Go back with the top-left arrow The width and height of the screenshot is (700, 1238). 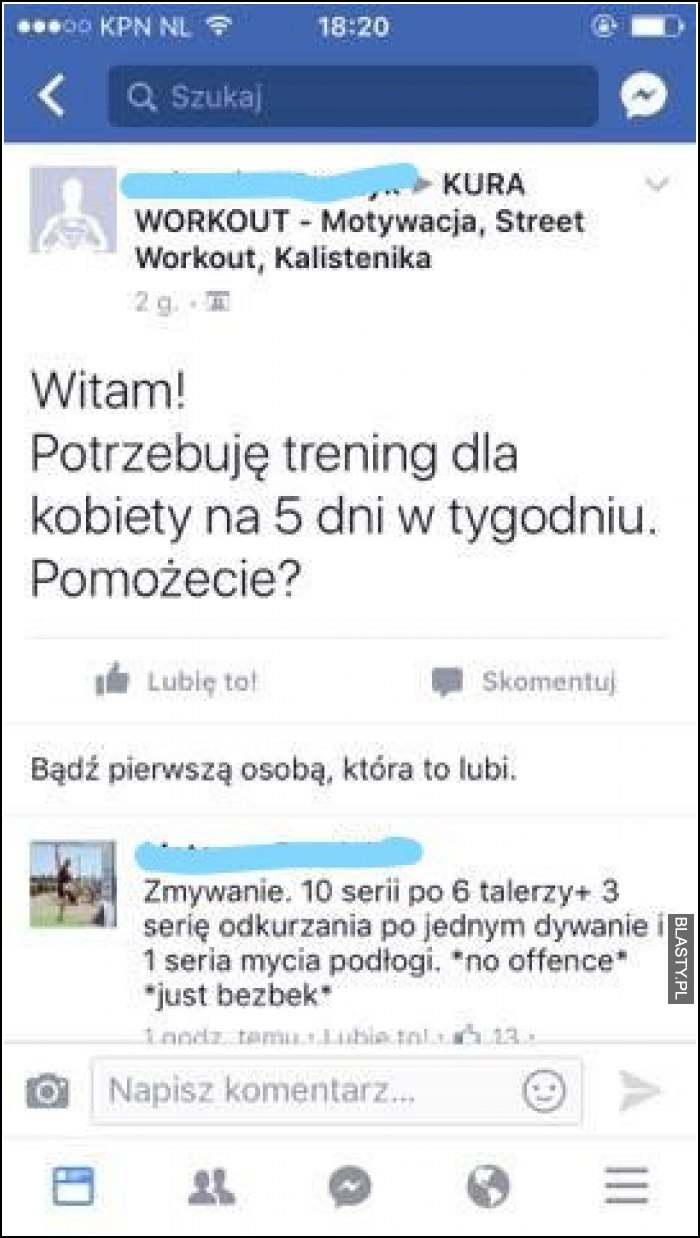(52, 96)
